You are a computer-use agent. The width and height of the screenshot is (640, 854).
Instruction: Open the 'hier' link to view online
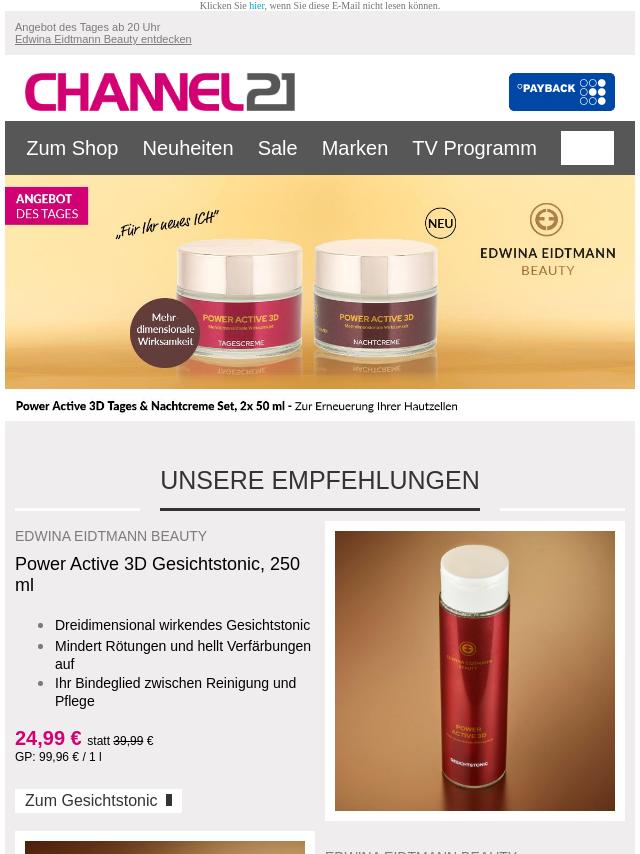coord(257,6)
